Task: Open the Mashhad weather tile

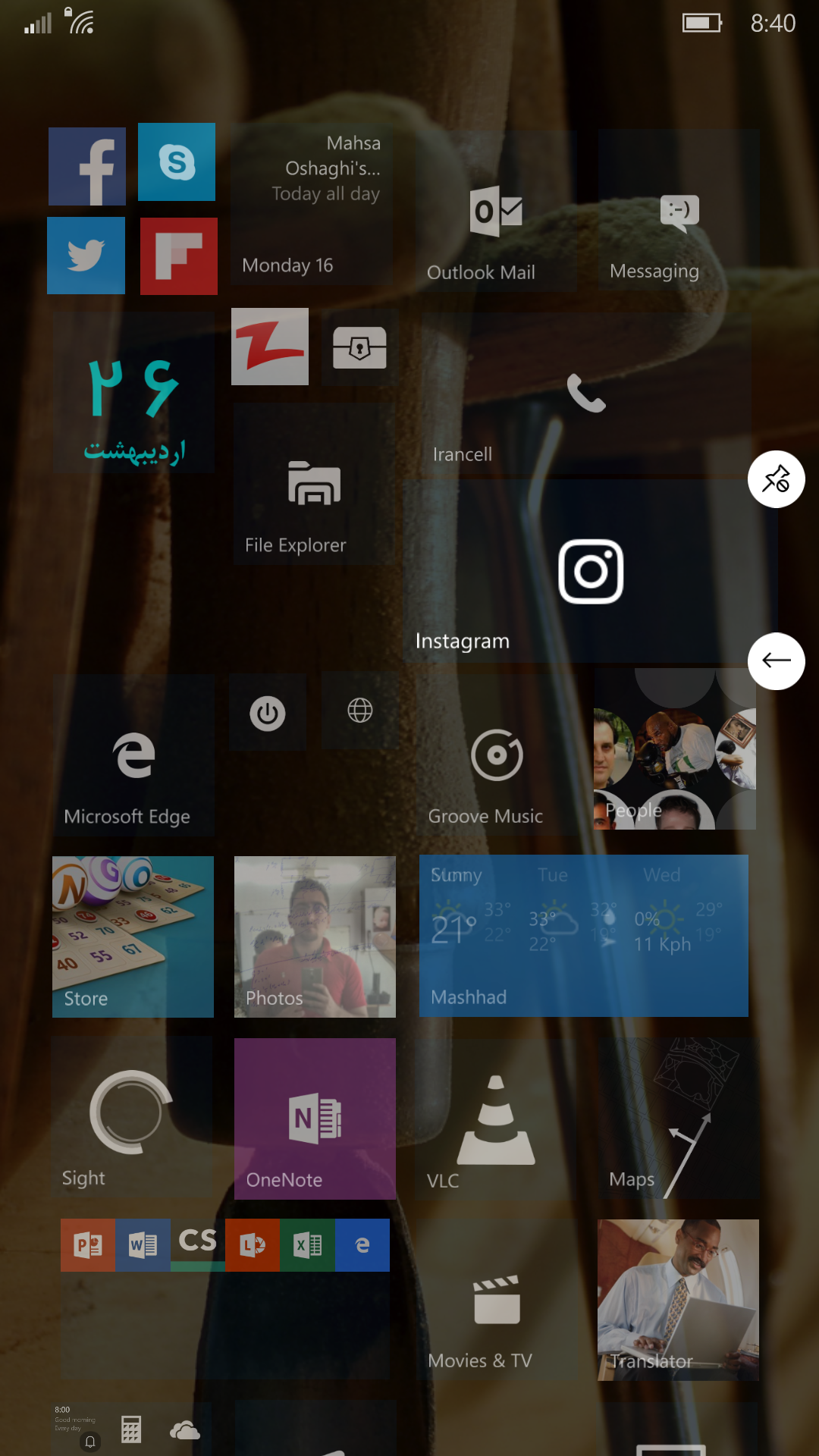Action: click(x=584, y=936)
